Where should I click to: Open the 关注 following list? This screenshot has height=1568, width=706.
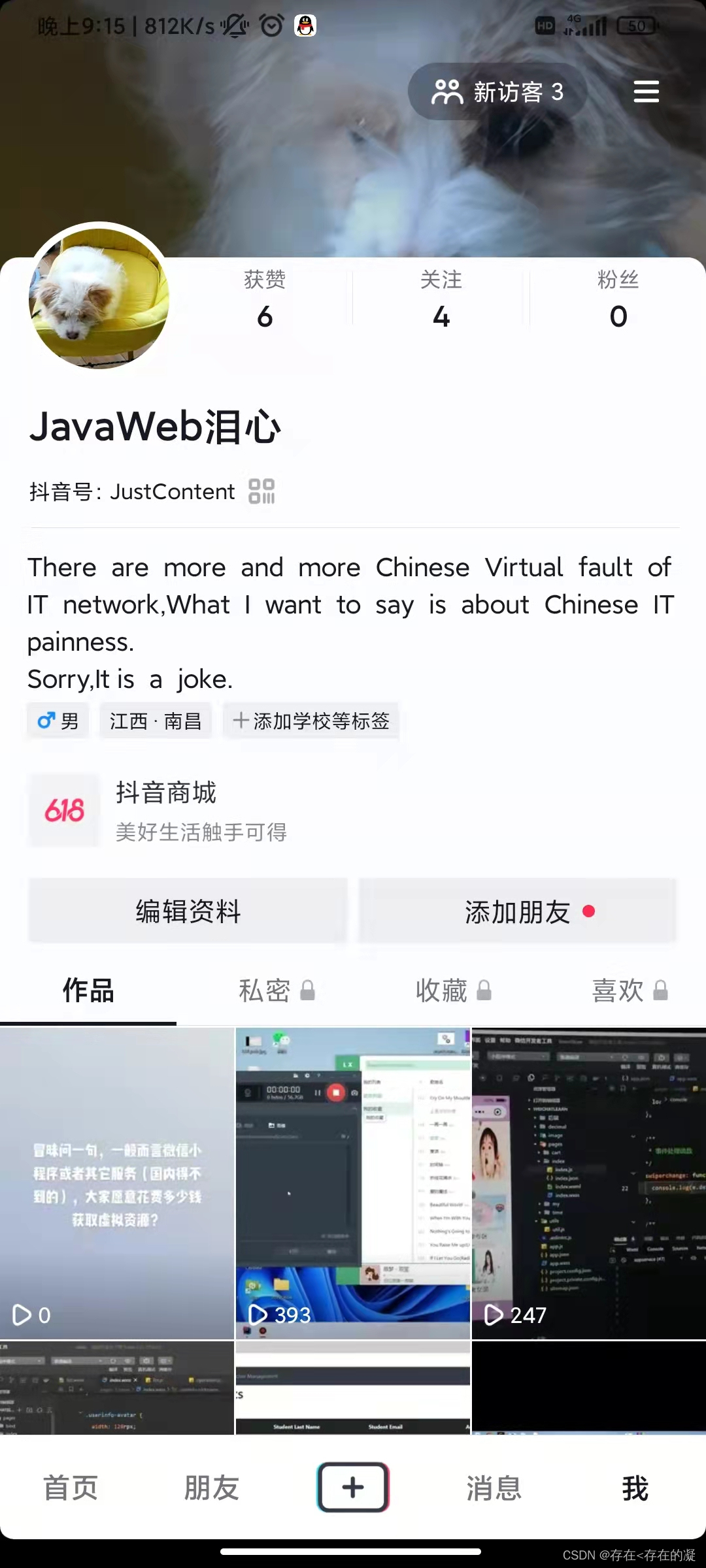click(x=441, y=299)
